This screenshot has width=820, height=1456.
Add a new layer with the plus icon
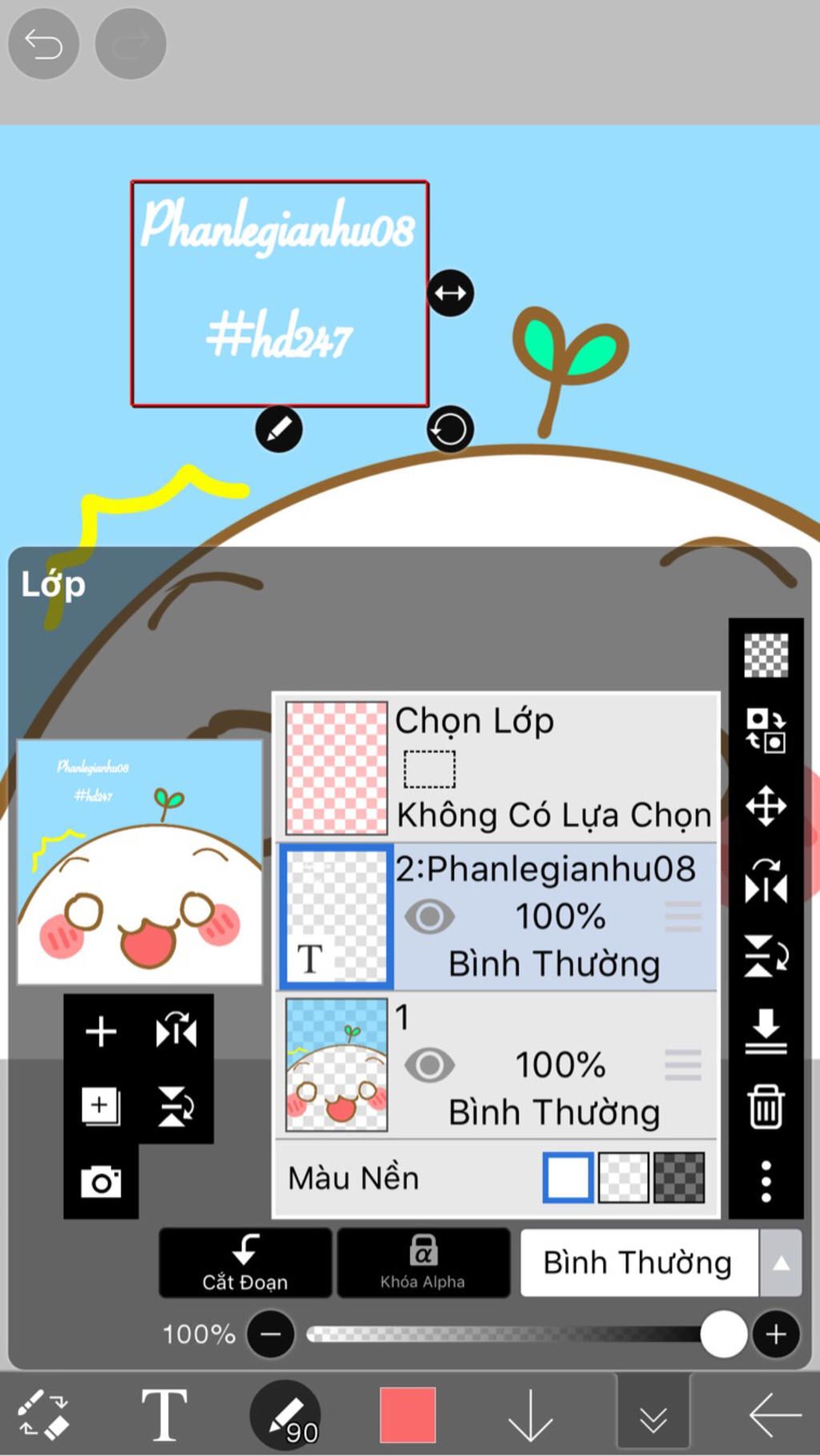coord(101,1032)
